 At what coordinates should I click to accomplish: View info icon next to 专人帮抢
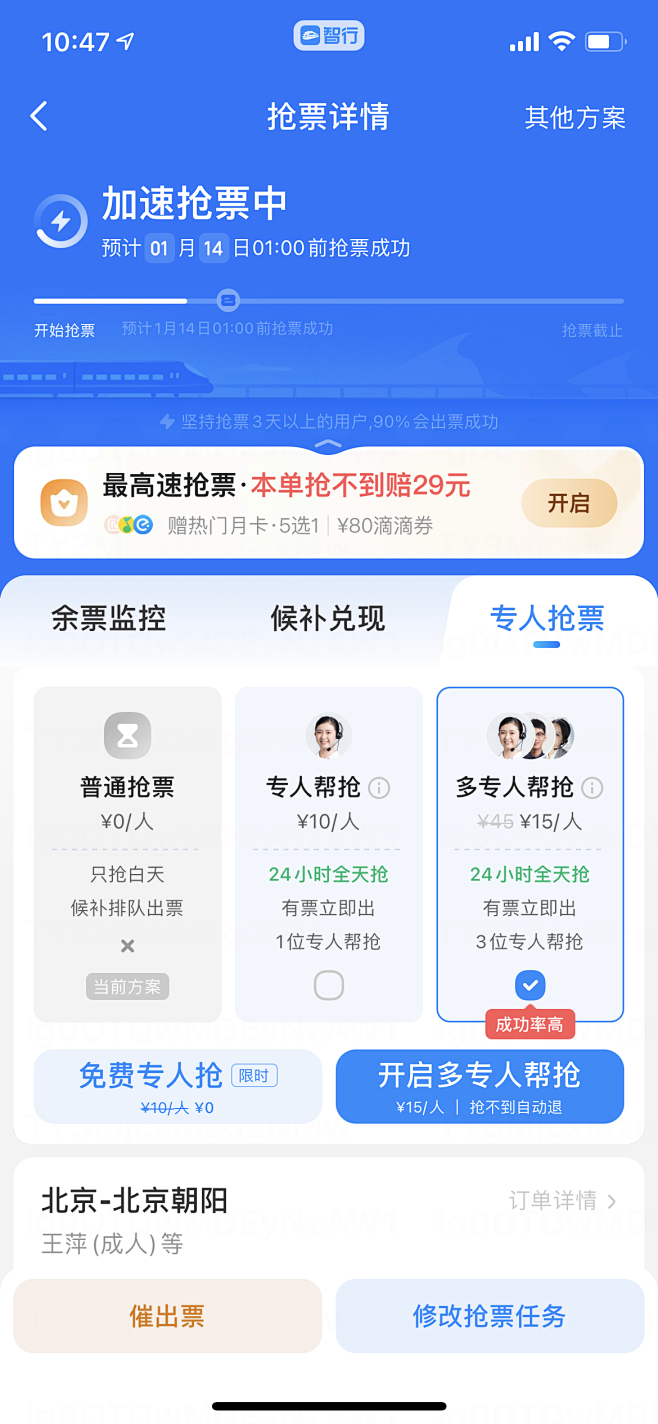point(379,788)
